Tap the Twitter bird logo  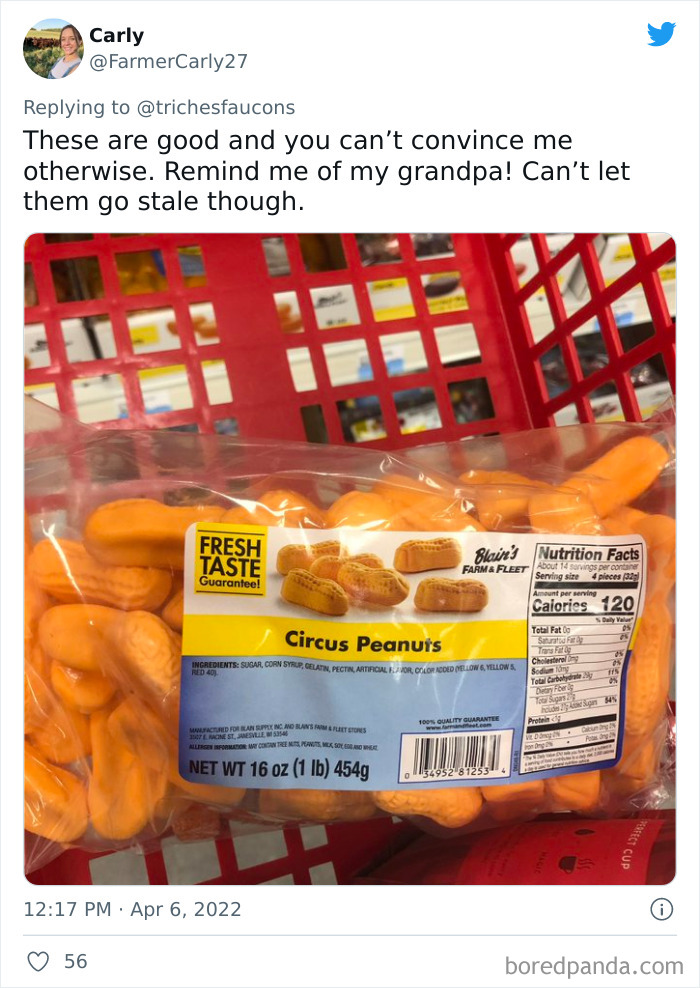(661, 34)
